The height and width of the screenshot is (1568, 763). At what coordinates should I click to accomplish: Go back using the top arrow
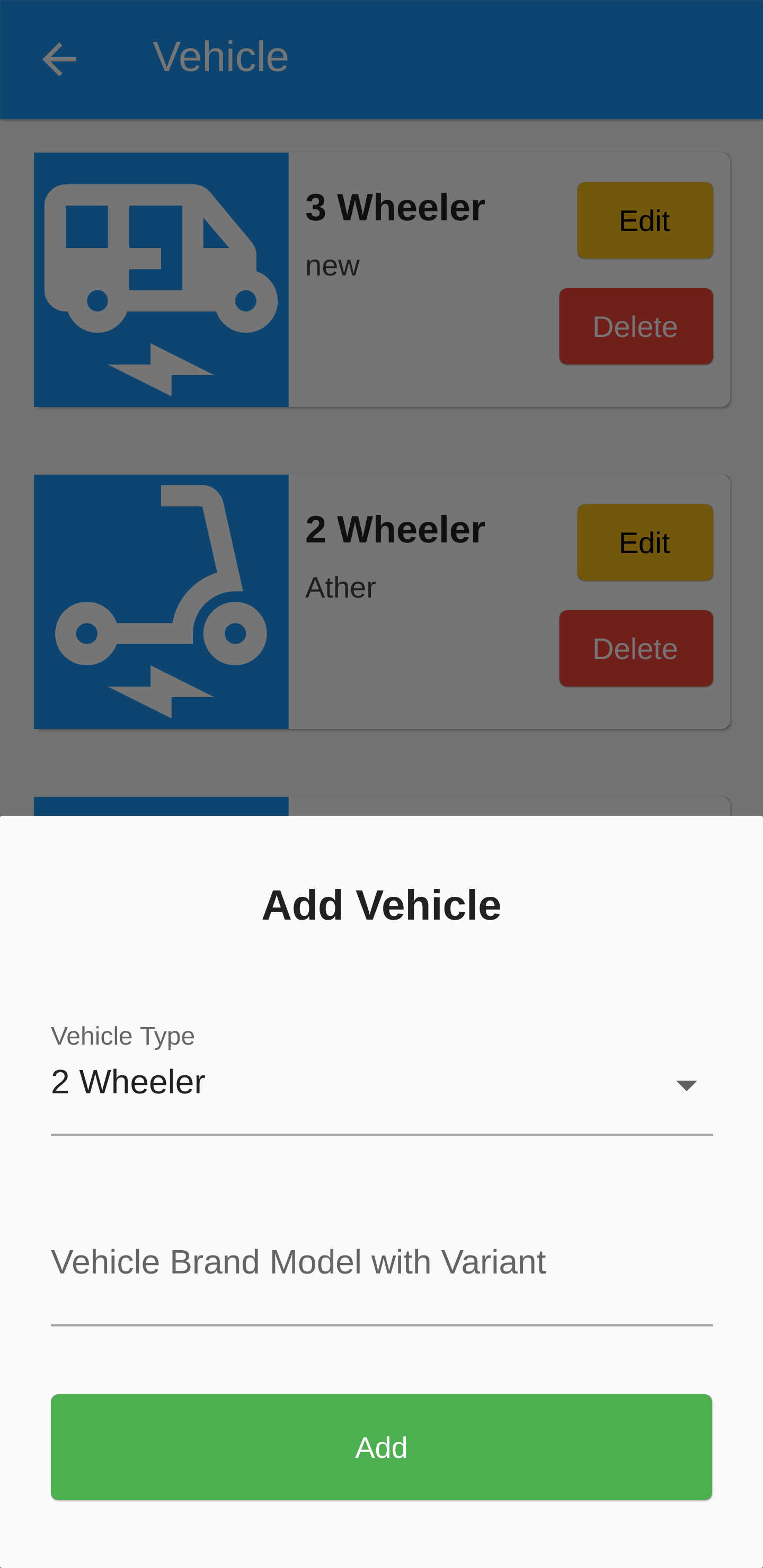tap(59, 59)
